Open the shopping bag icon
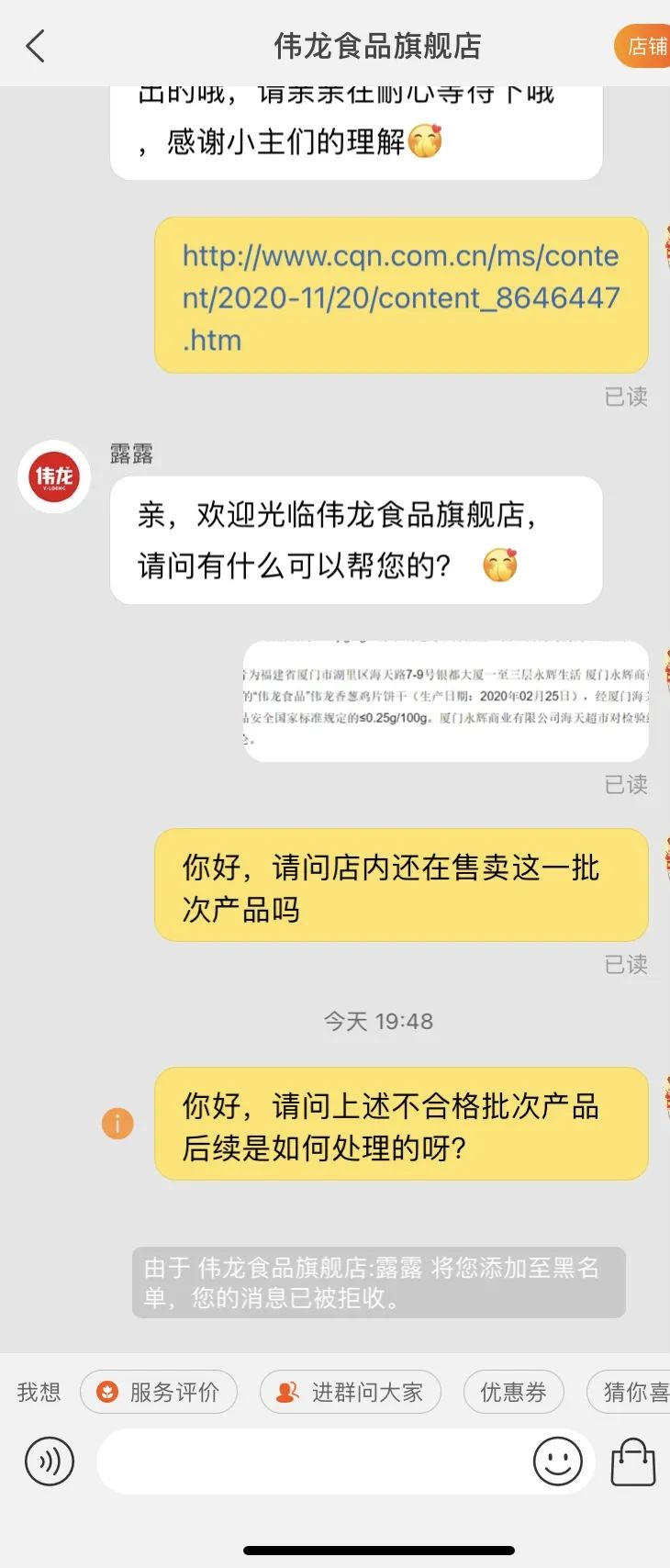The height and width of the screenshot is (1568, 670). [x=633, y=1462]
